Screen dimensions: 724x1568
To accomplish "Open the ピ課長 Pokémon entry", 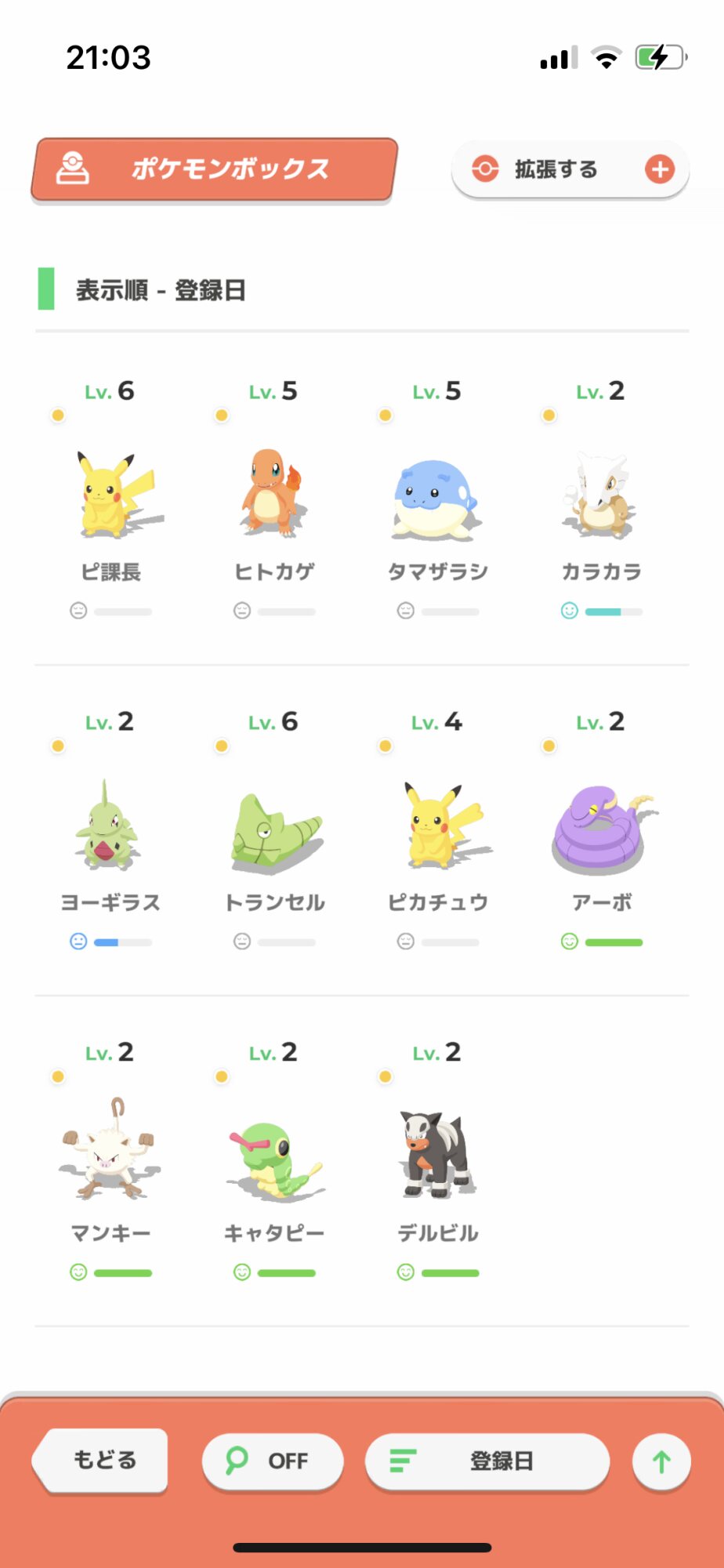I will pyautogui.click(x=111, y=497).
